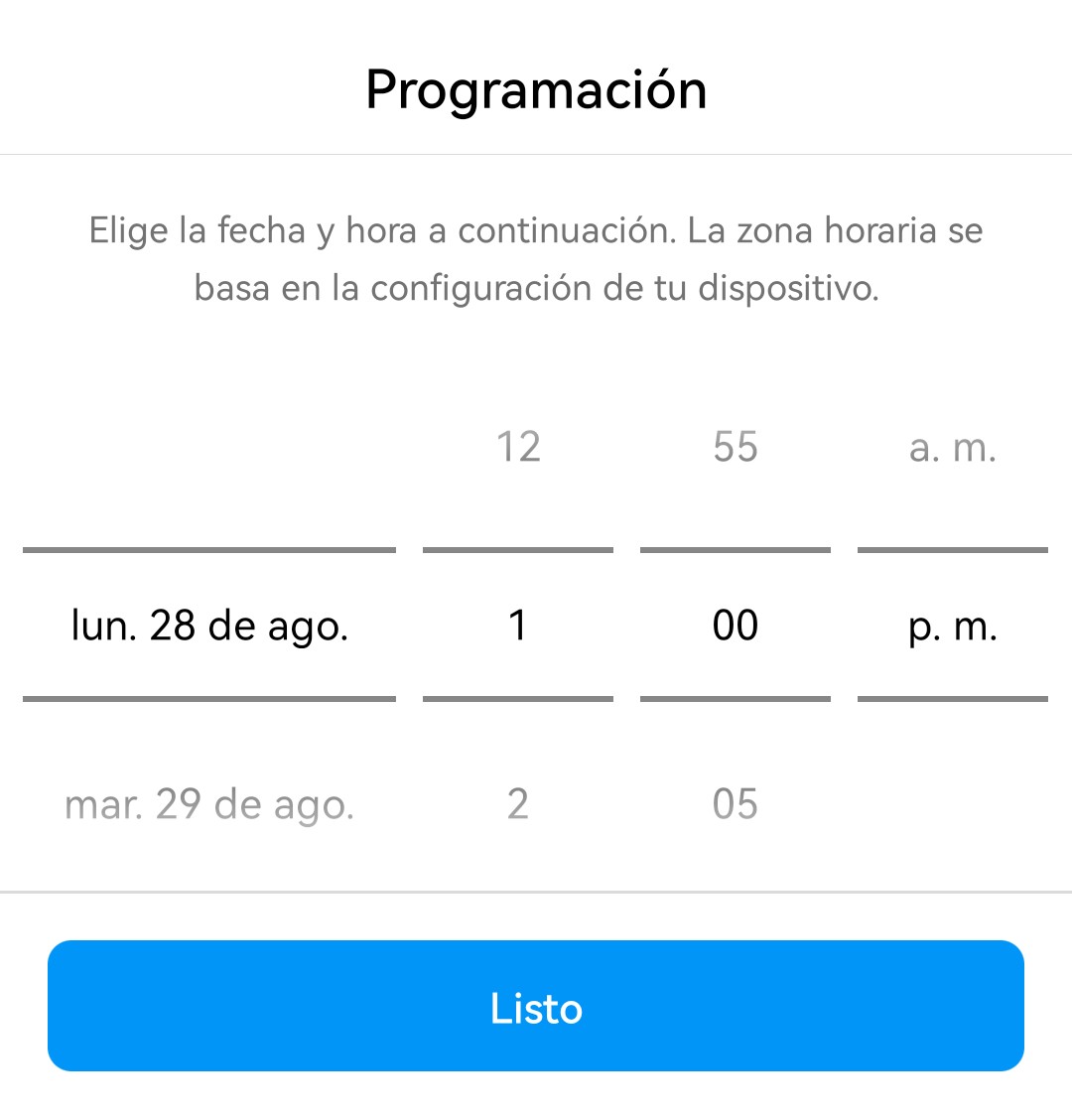Tap the grayed next-day option in the picker
This screenshot has height=1120, width=1072.
coord(209,804)
